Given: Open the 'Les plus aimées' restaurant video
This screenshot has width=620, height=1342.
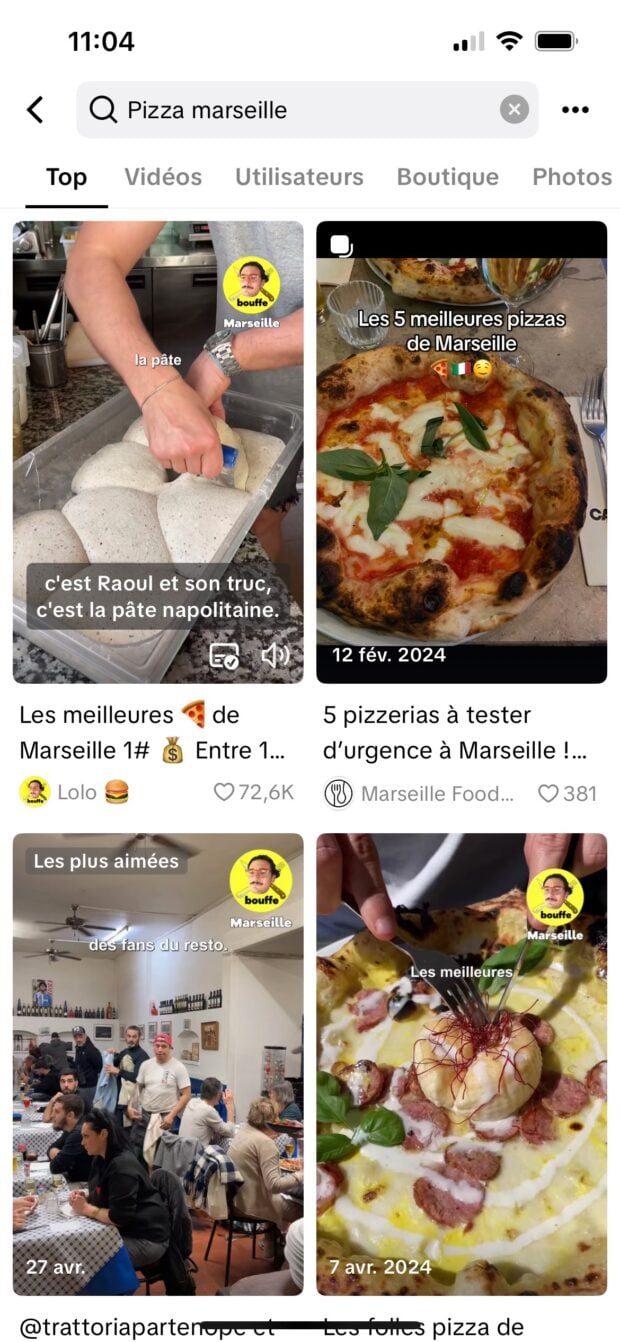Looking at the screenshot, I should click(x=158, y=1063).
